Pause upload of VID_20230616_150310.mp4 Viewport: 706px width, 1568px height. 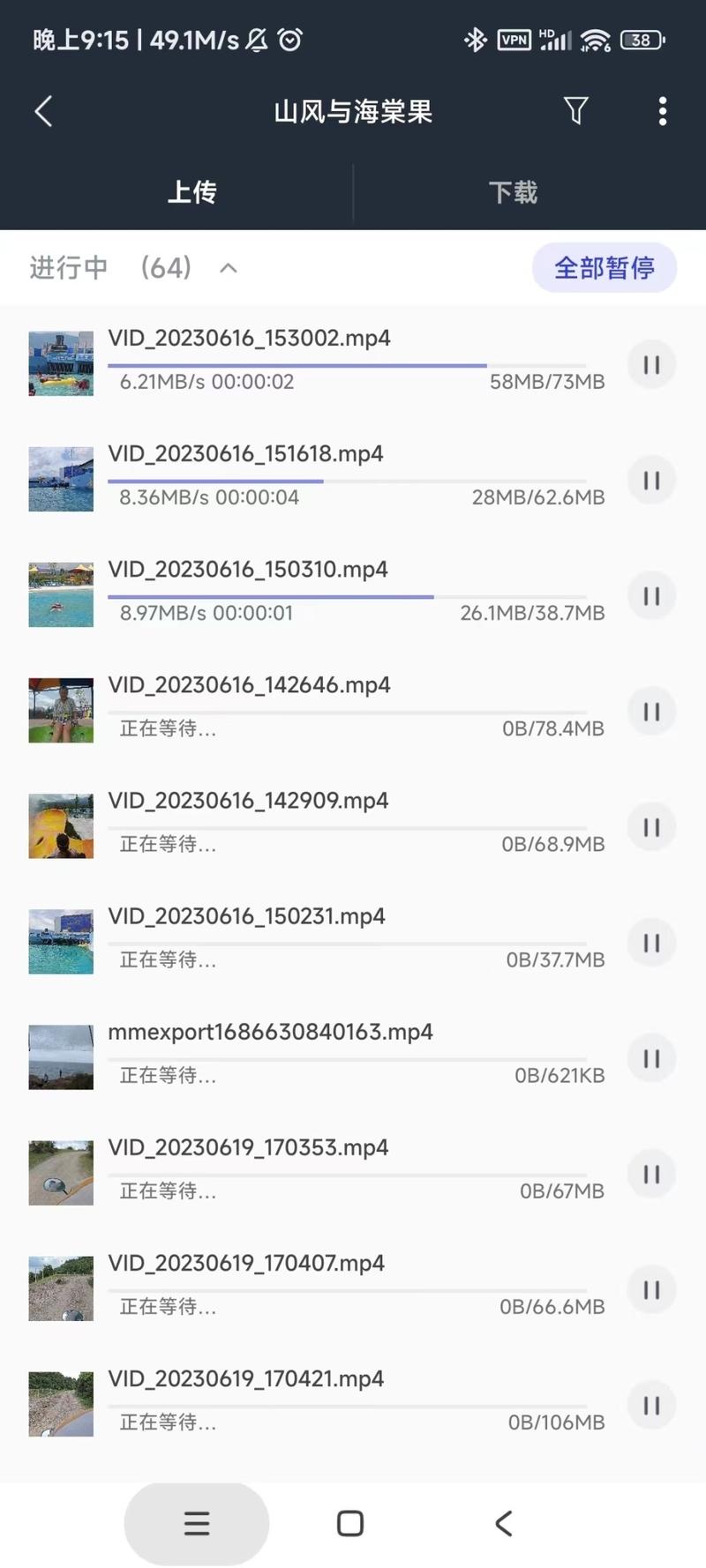tap(651, 595)
